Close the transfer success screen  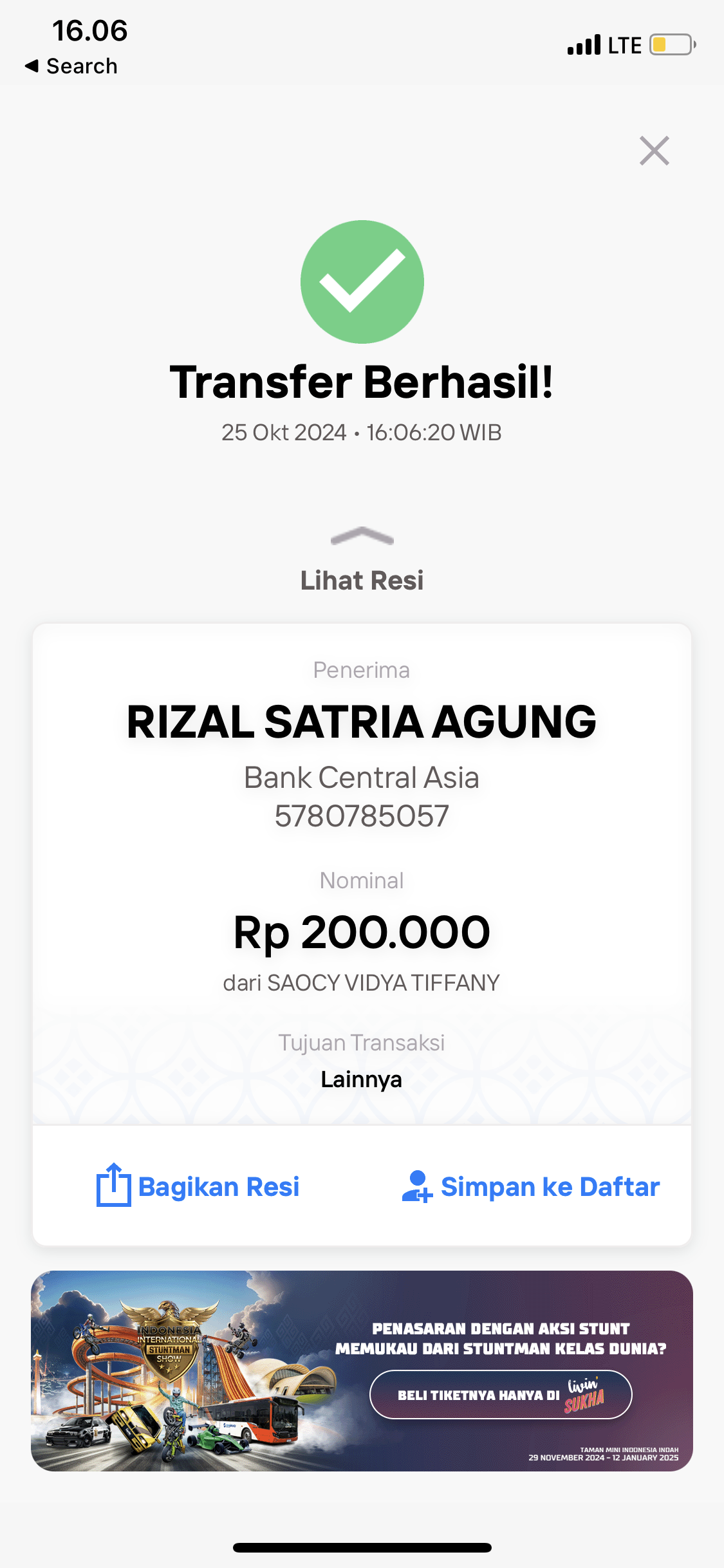coord(654,151)
